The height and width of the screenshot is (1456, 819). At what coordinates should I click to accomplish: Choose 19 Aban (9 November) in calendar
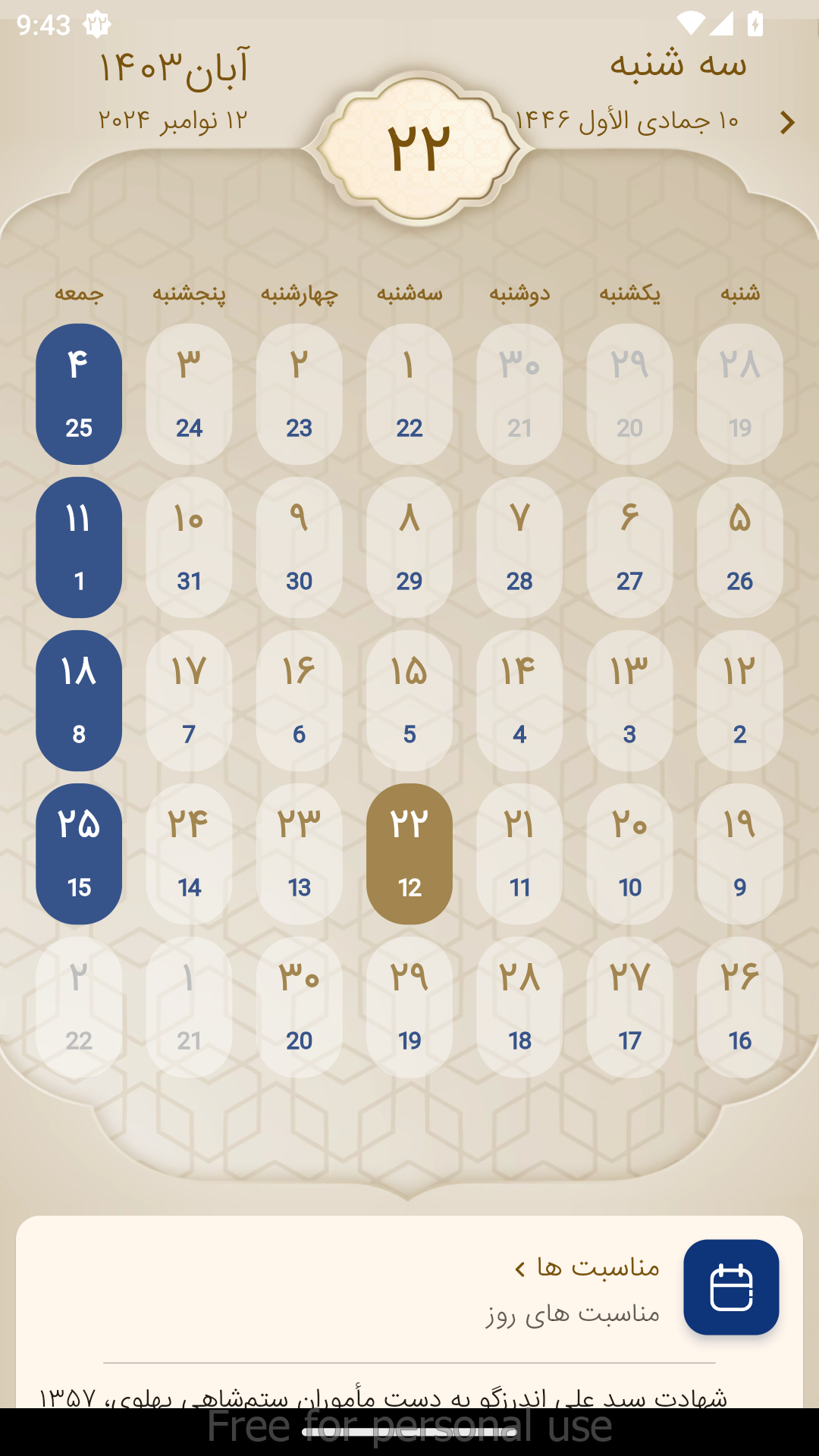tap(740, 854)
